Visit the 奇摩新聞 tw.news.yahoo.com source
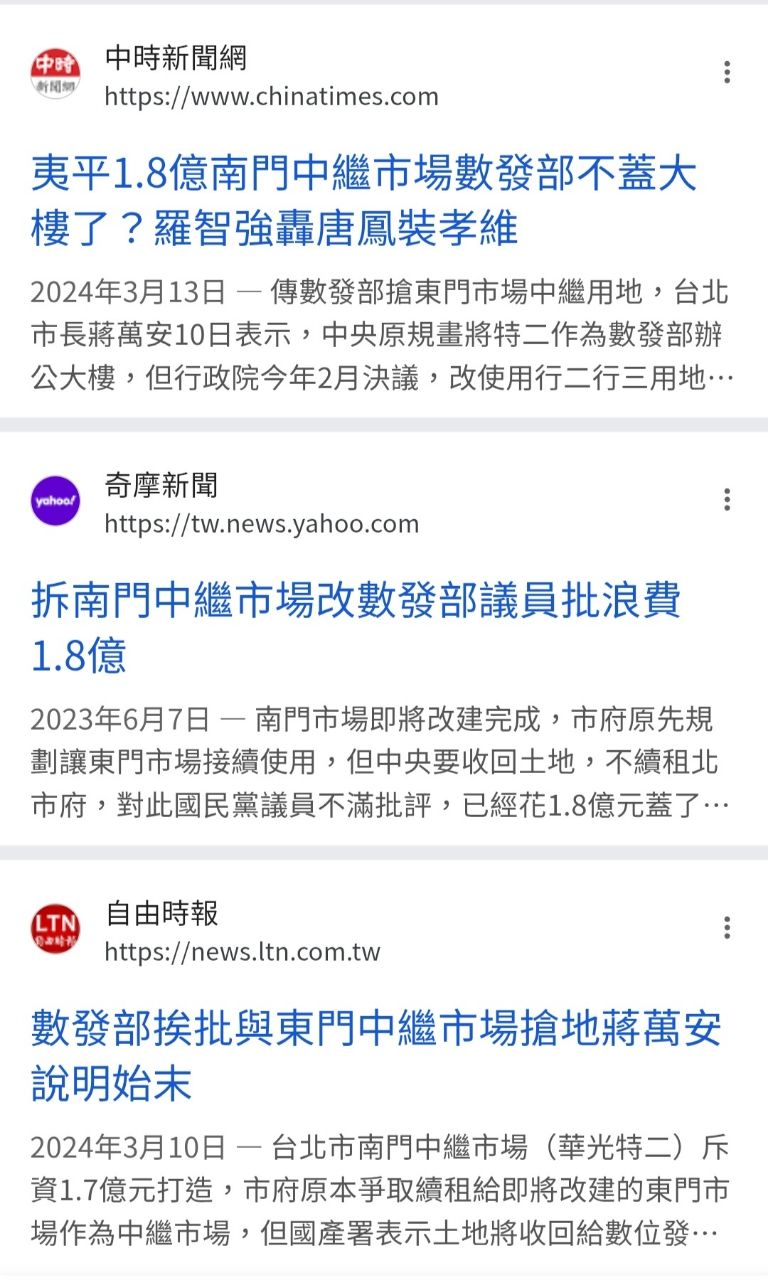Image resolution: width=768 pixels, height=1280 pixels. (x=260, y=504)
